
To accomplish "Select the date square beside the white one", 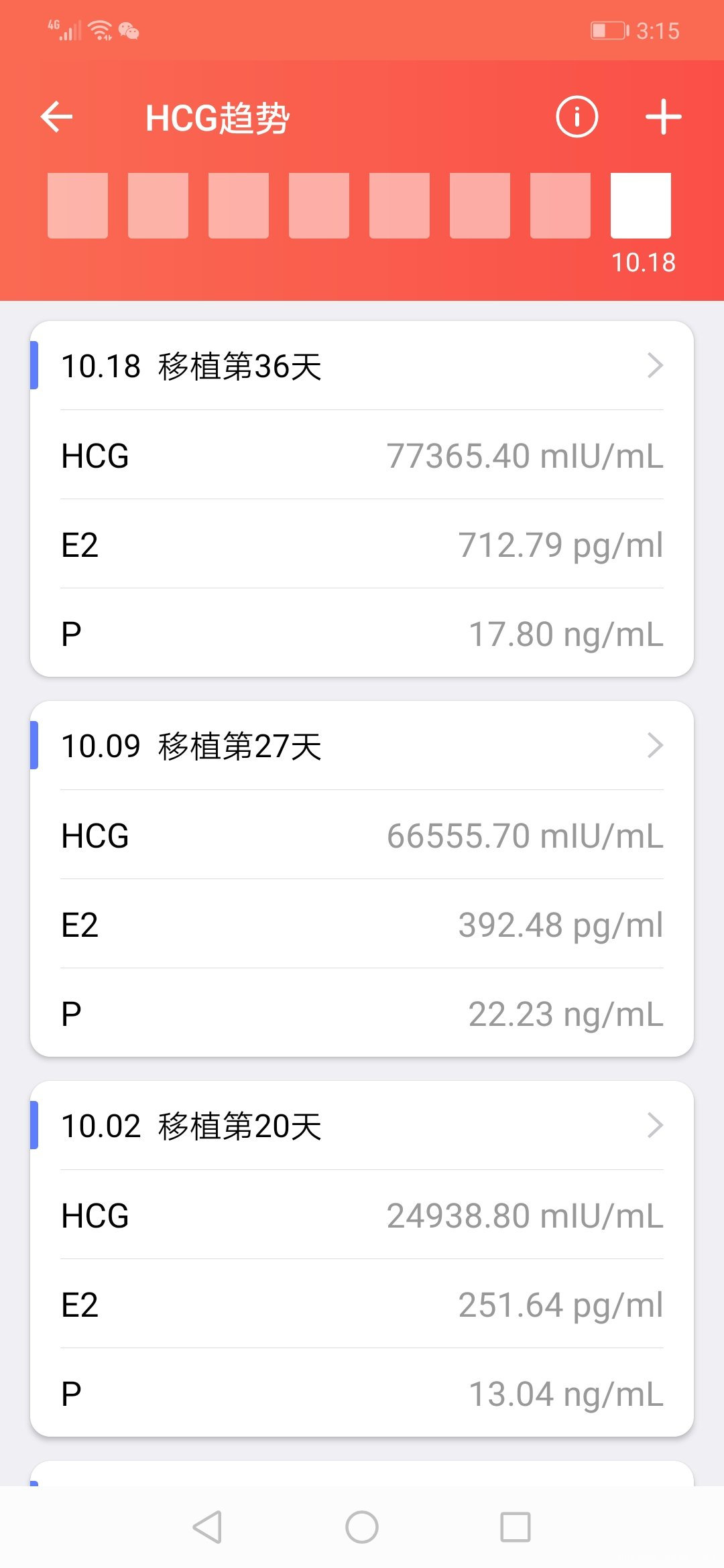I will pos(560,205).
